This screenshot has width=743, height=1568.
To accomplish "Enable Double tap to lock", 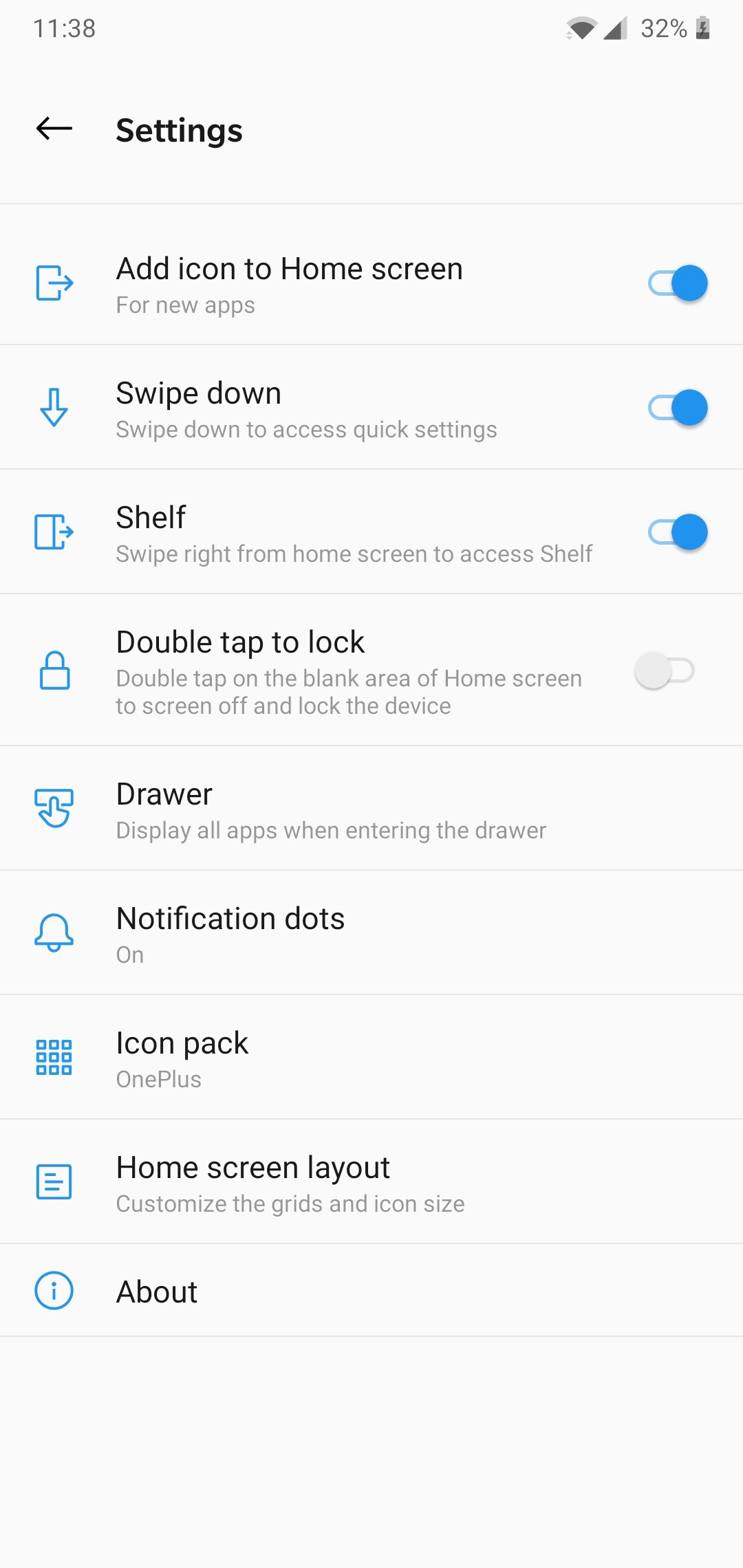I will [x=665, y=671].
